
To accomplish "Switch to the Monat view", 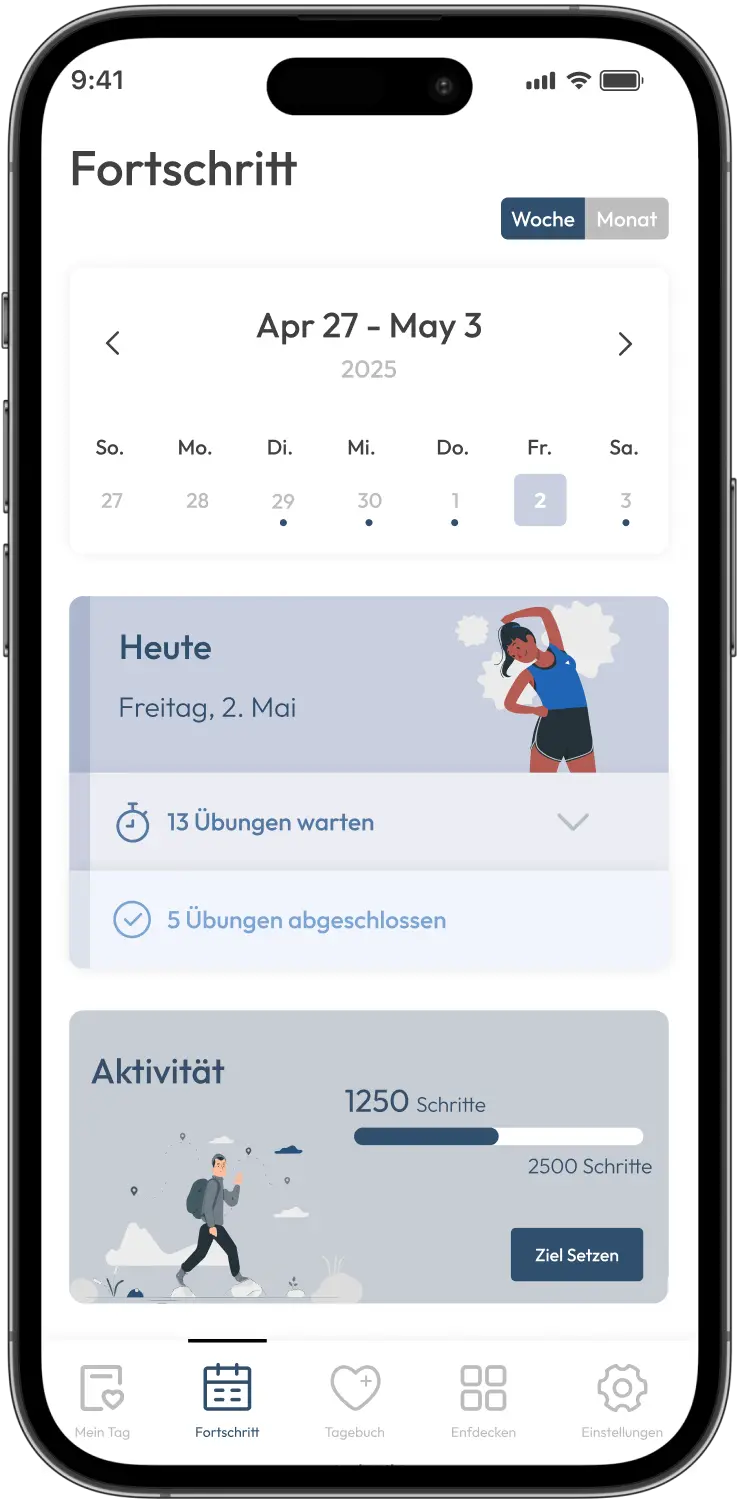I will point(627,219).
